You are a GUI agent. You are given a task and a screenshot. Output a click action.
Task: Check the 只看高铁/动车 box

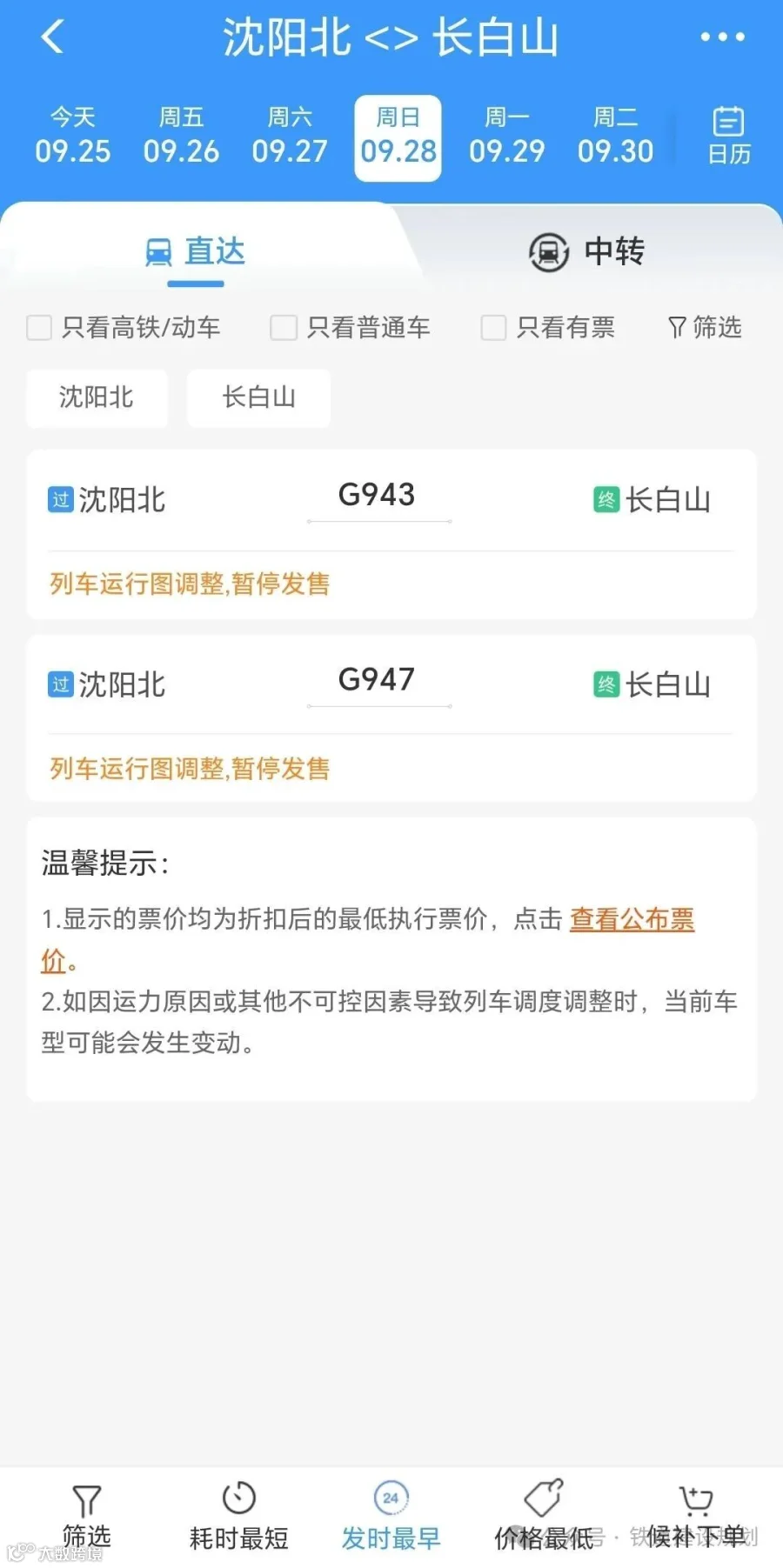tap(39, 328)
